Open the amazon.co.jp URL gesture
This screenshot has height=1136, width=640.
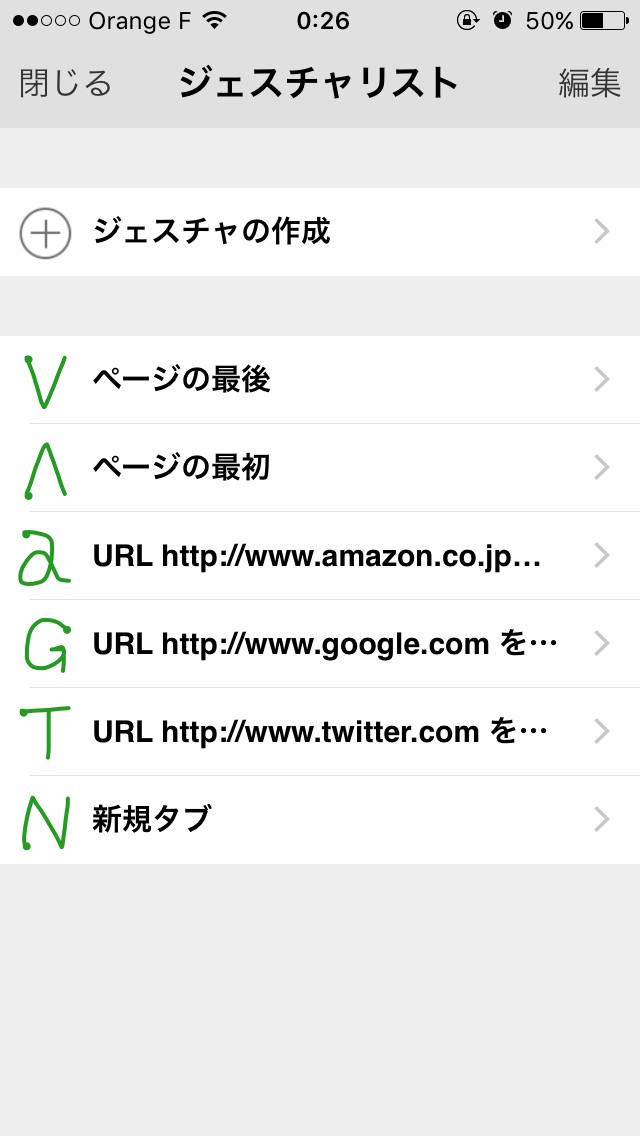[x=320, y=556]
